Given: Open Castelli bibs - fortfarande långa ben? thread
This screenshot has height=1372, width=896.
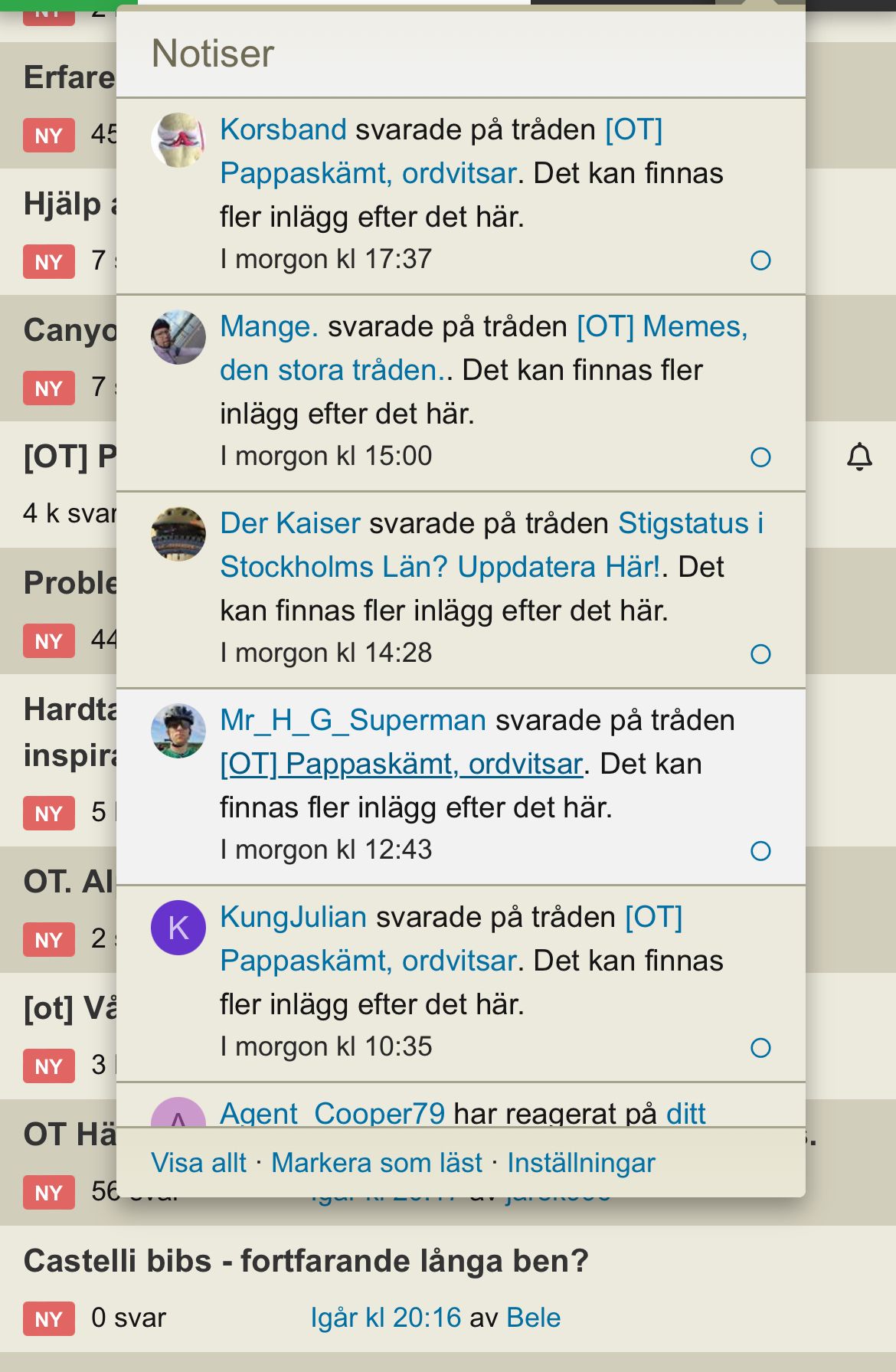Looking at the screenshot, I should coord(306,1261).
